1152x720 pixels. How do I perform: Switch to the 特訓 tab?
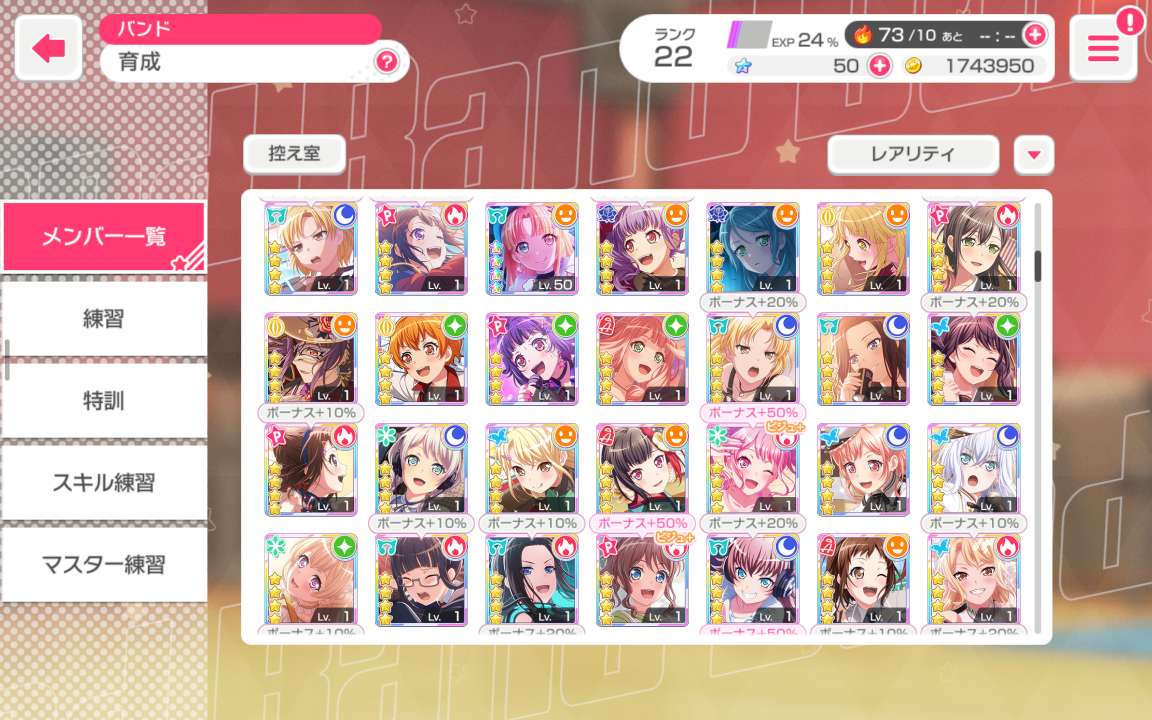tap(104, 401)
